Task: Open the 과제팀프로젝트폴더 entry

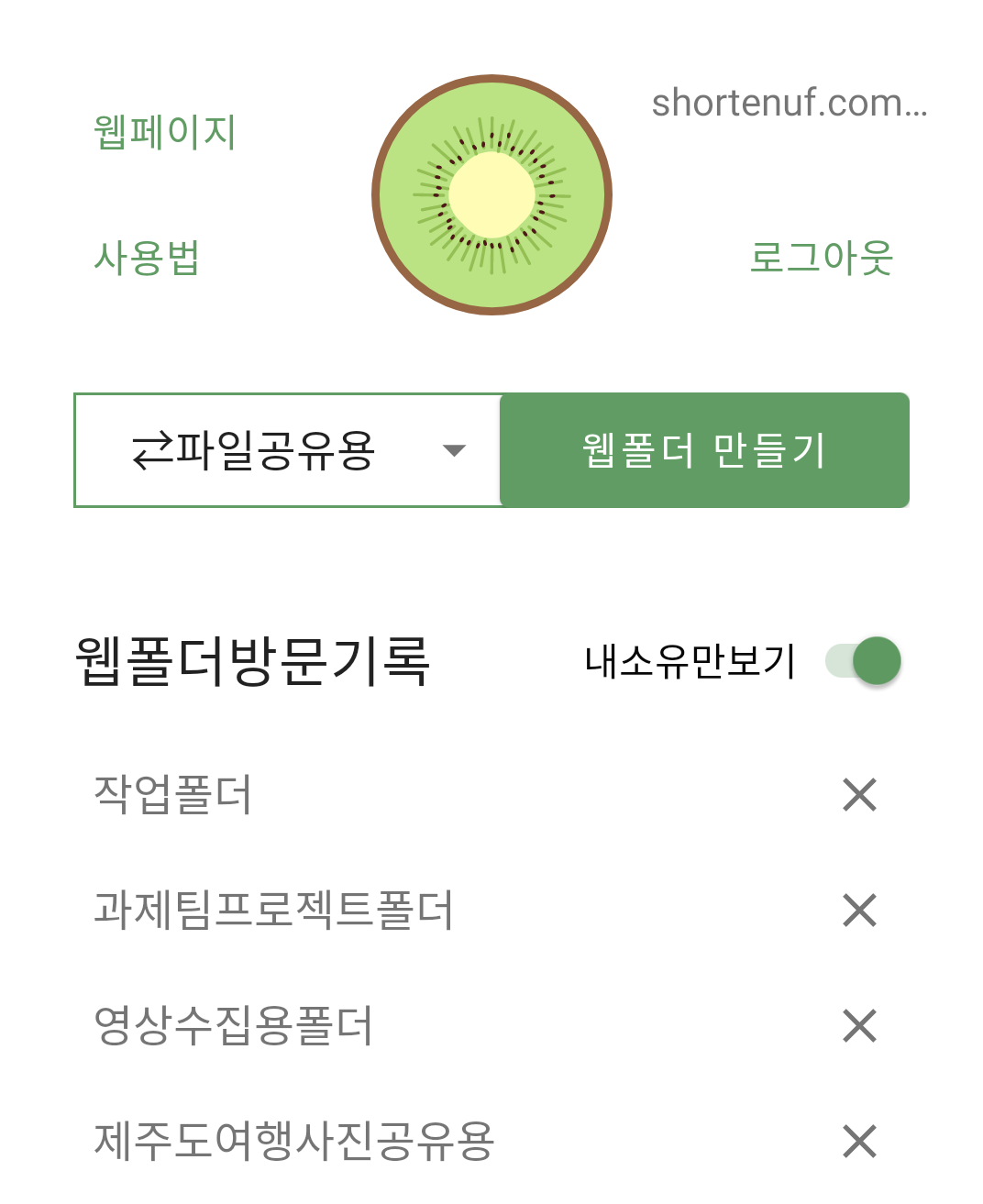Action: (273, 911)
